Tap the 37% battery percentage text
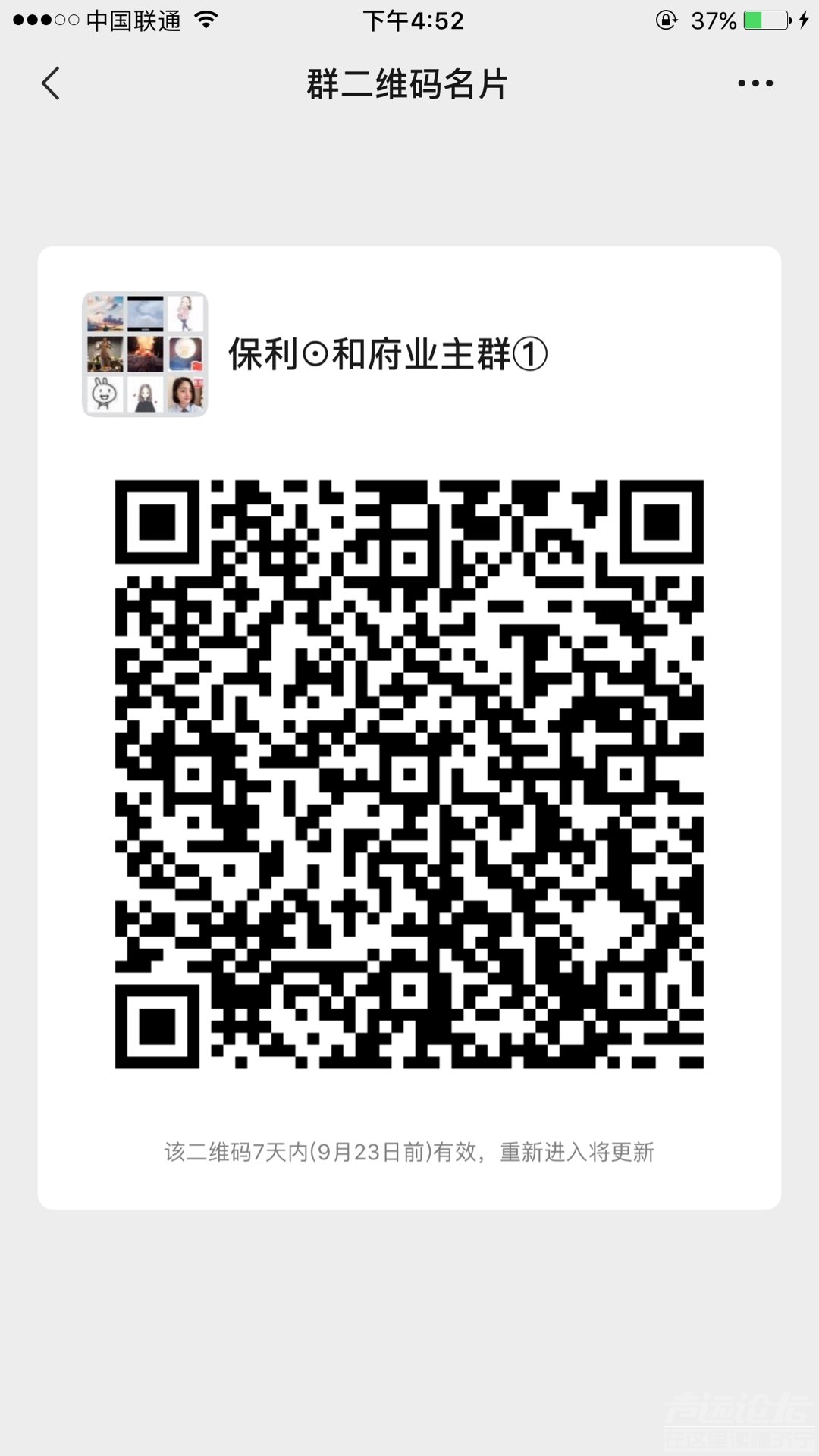Viewport: 819px width, 1456px height. 713,20
